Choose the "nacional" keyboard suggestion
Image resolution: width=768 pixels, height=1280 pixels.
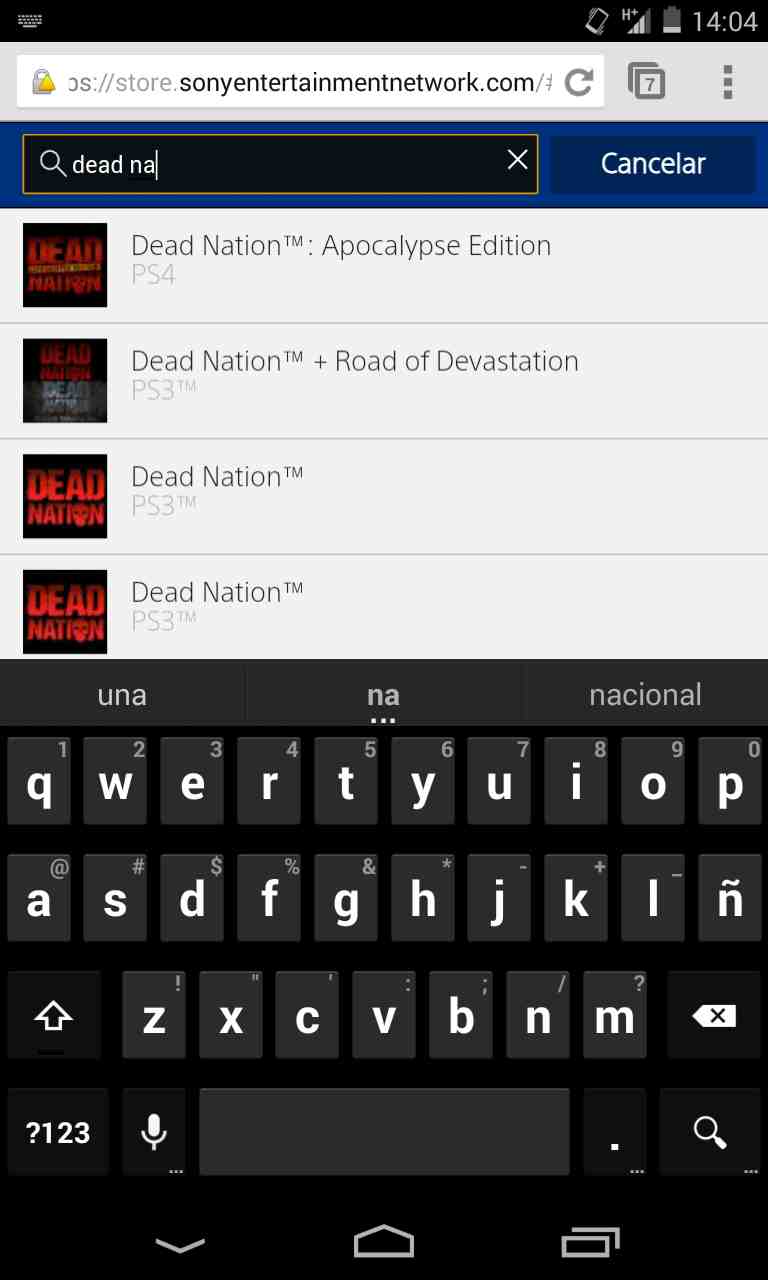pos(645,695)
